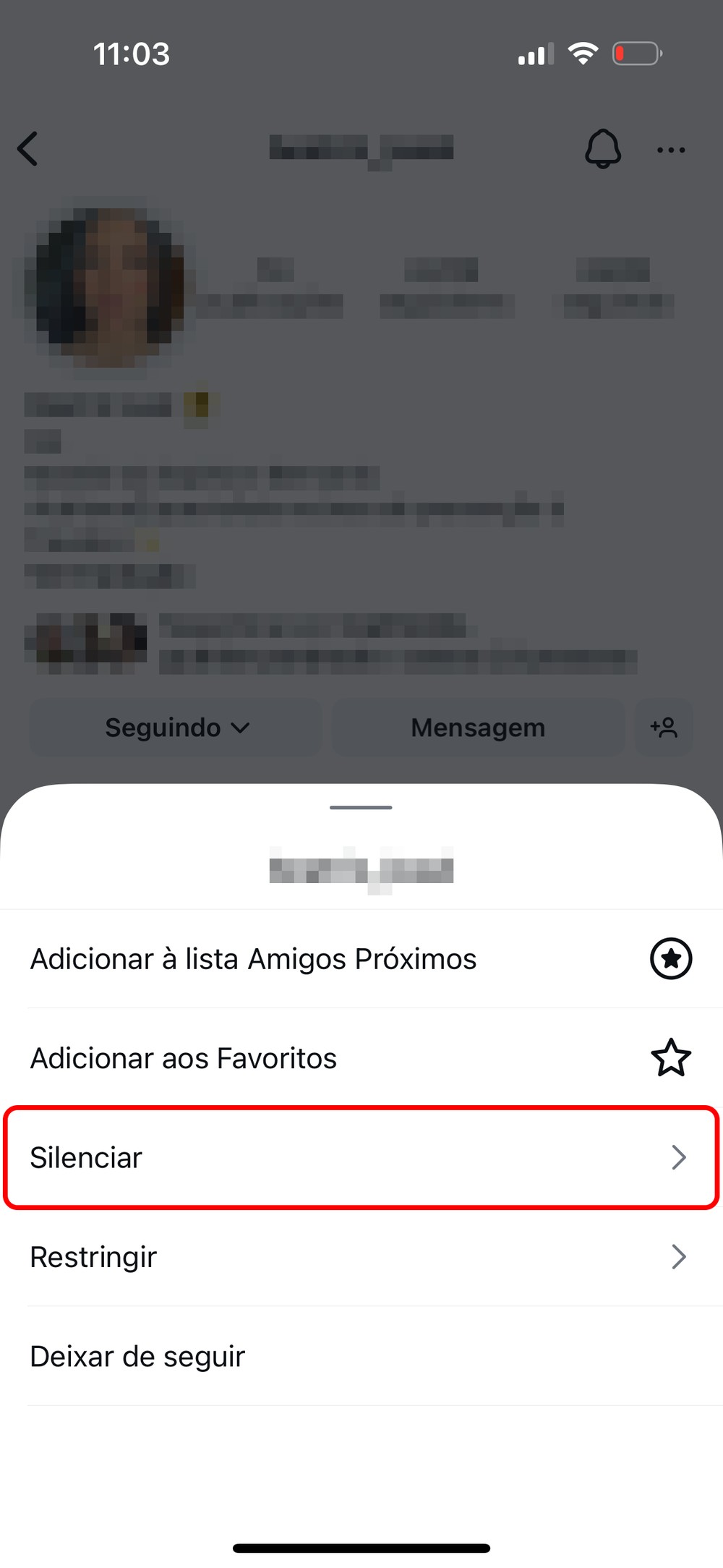723x1568 pixels.
Task: Go back with the back arrow
Action: coord(27,149)
